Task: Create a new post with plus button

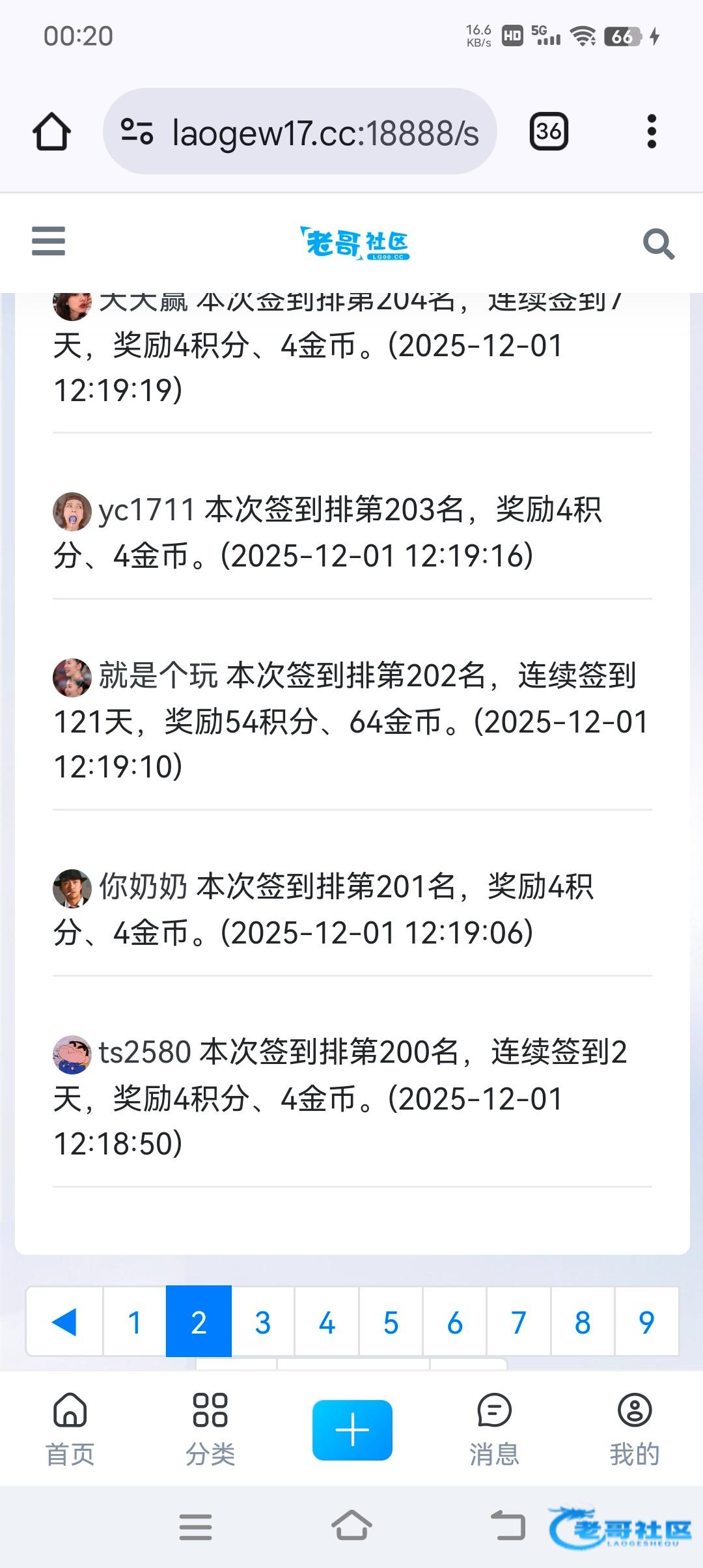Action: click(x=352, y=1430)
